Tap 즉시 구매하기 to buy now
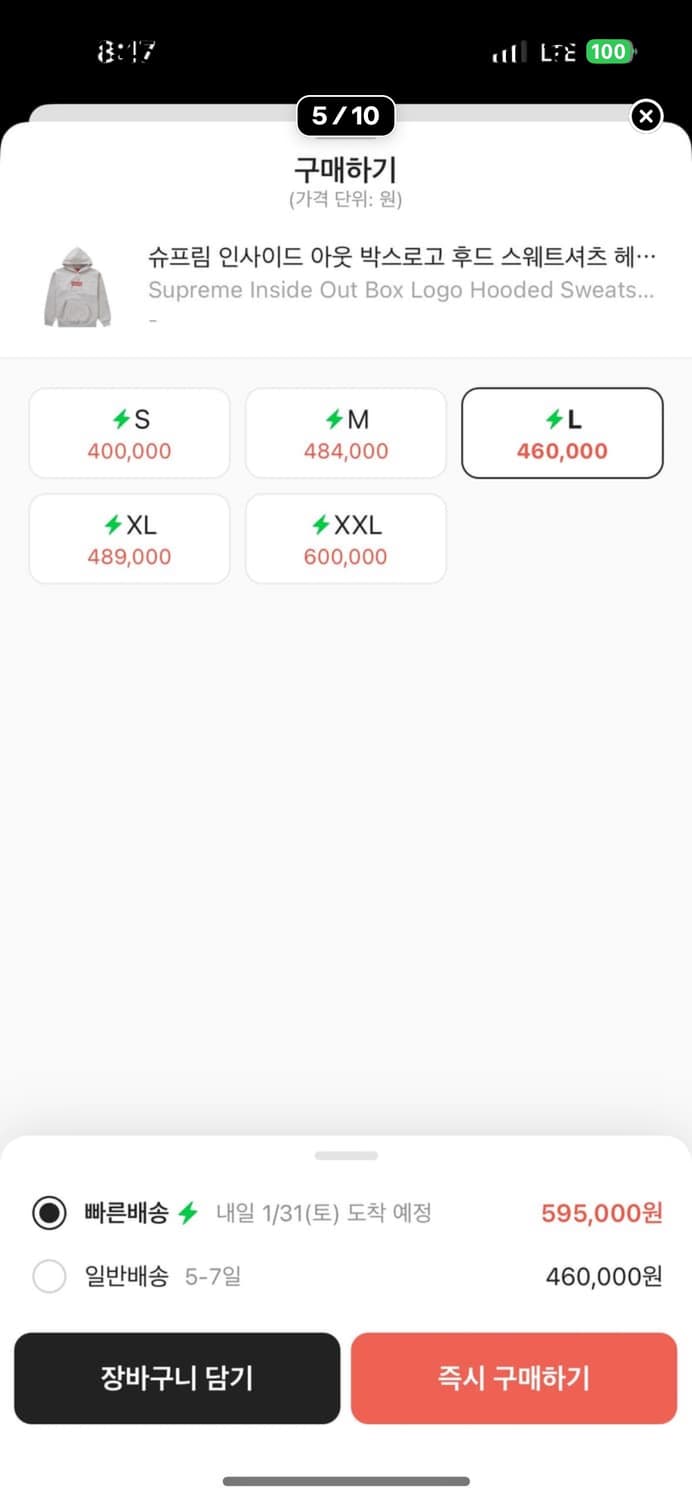The width and height of the screenshot is (692, 1500). 513,1378
